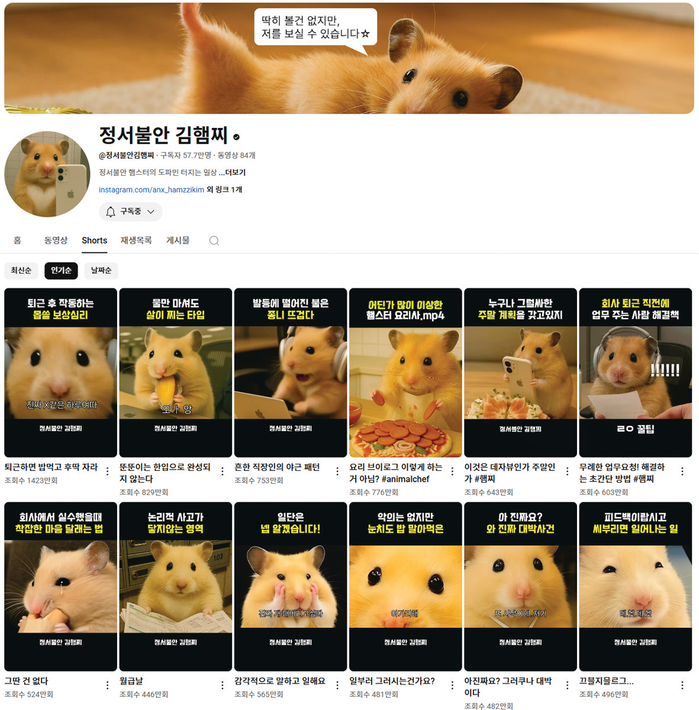Switch to the 재생목록 tab
The image size is (699, 710).
pos(136,241)
